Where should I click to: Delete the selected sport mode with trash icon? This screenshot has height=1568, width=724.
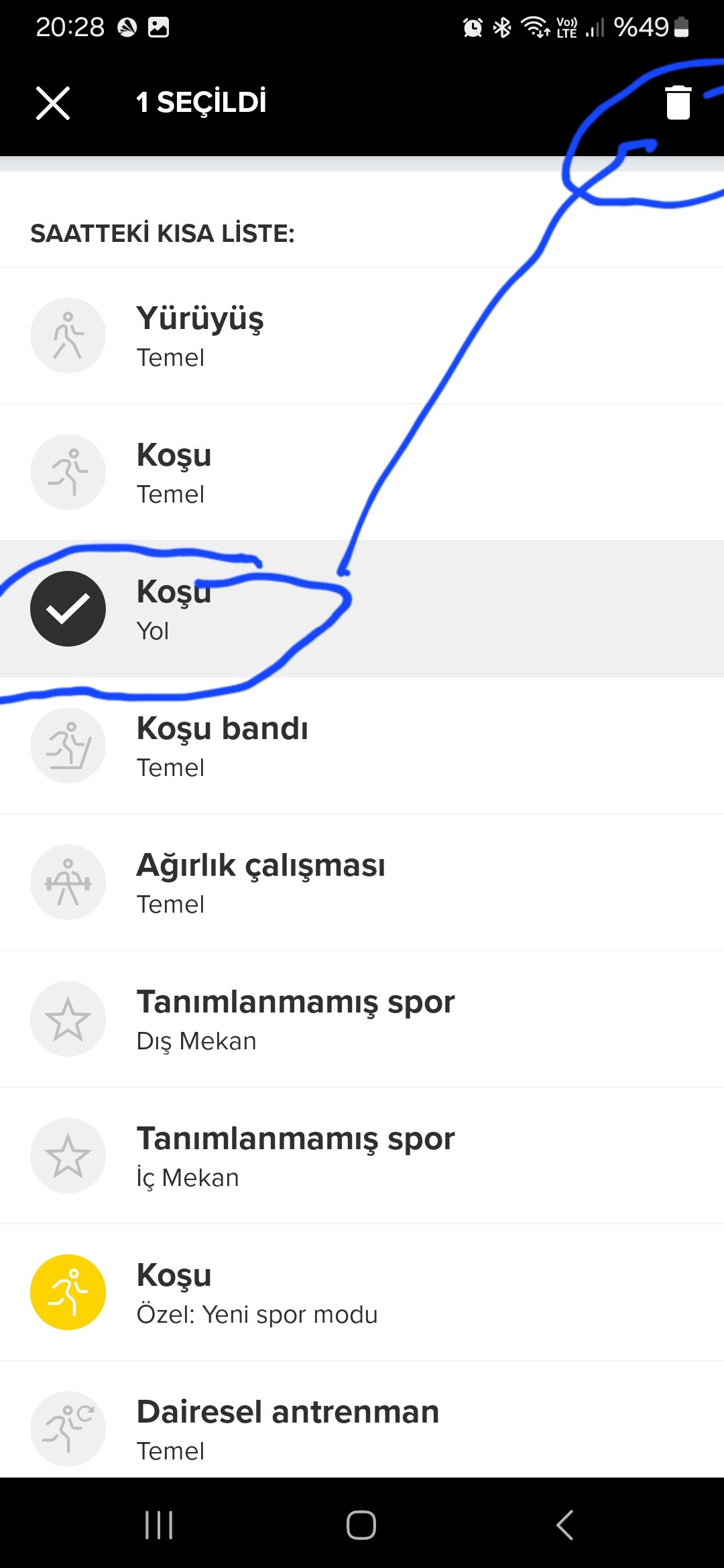[x=678, y=103]
